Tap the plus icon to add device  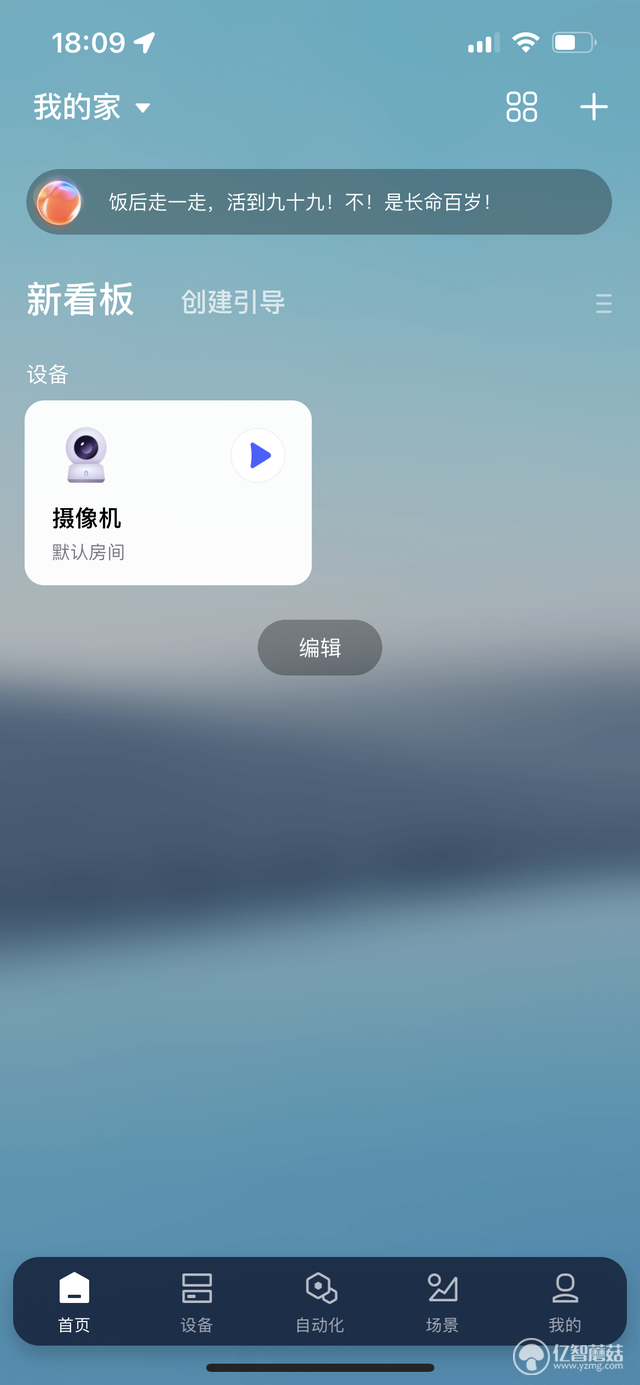point(594,107)
